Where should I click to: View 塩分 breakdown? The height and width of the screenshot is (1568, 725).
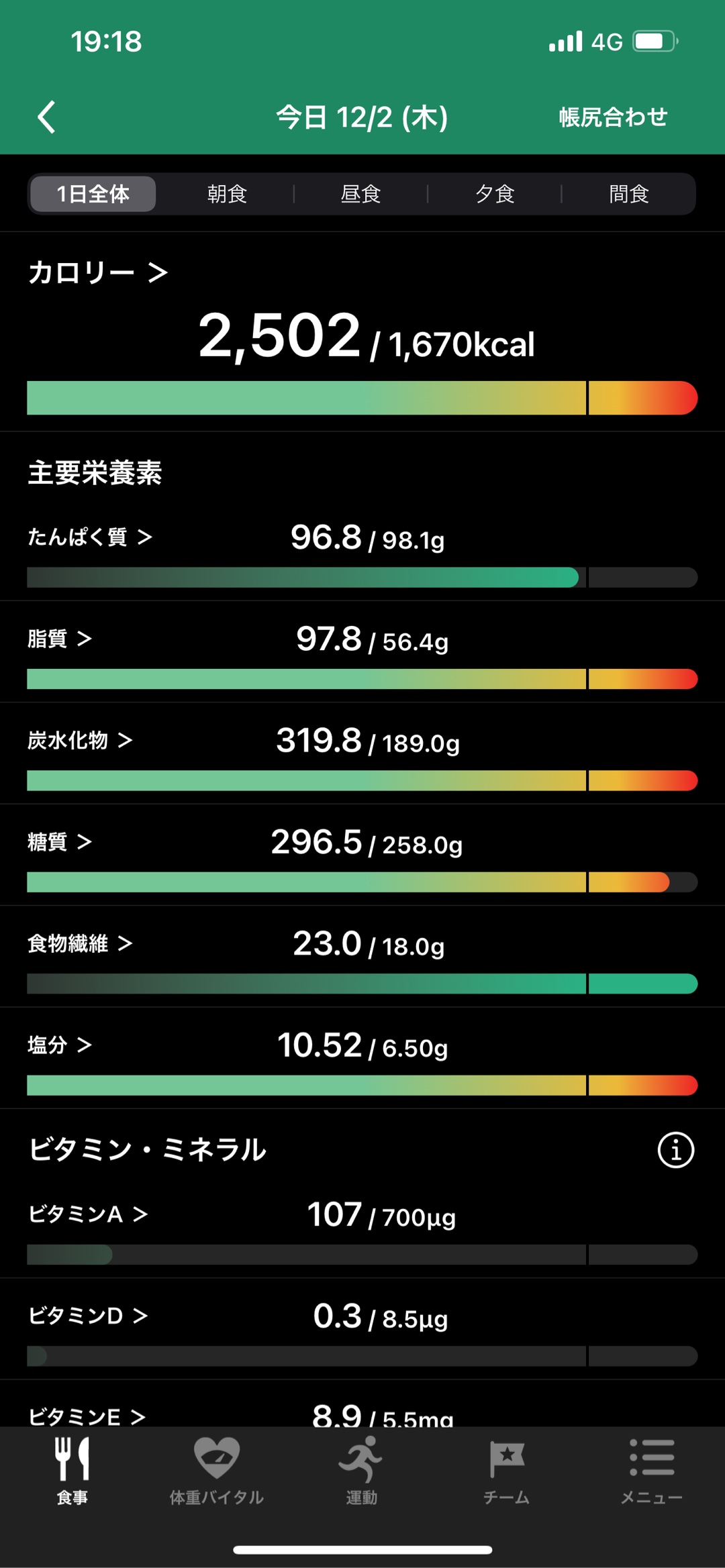[60, 1045]
